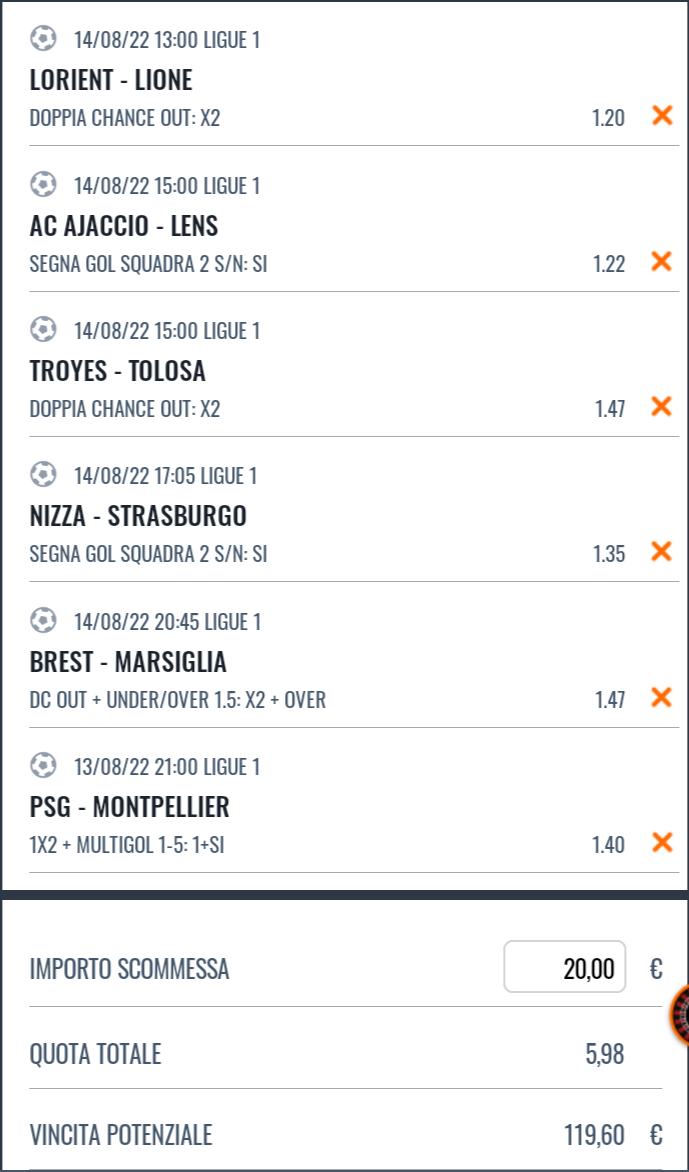Open the roulette casino icon
Viewport: 689px width, 1172px height.
[x=680, y=1016]
